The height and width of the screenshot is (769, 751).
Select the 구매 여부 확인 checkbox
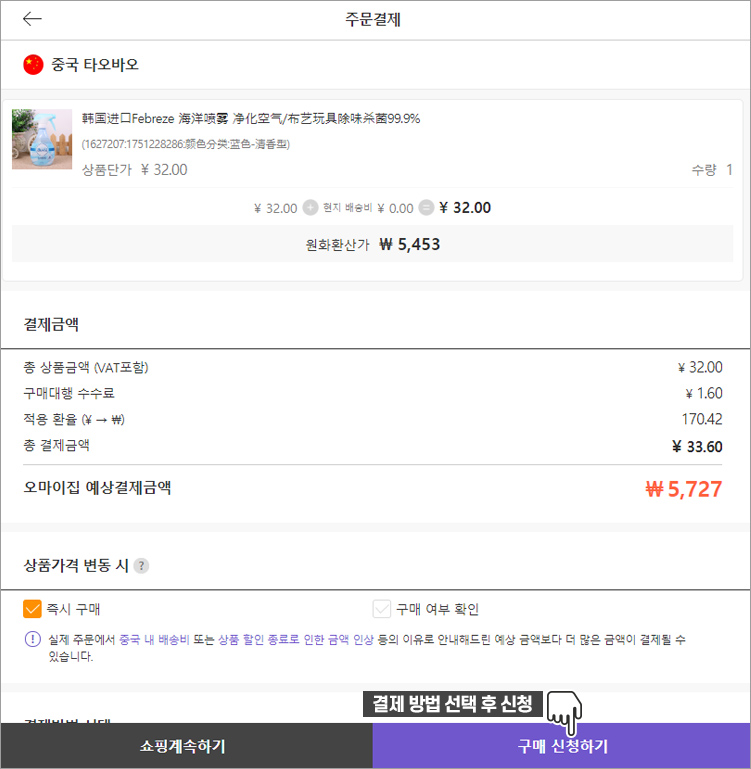(382, 608)
